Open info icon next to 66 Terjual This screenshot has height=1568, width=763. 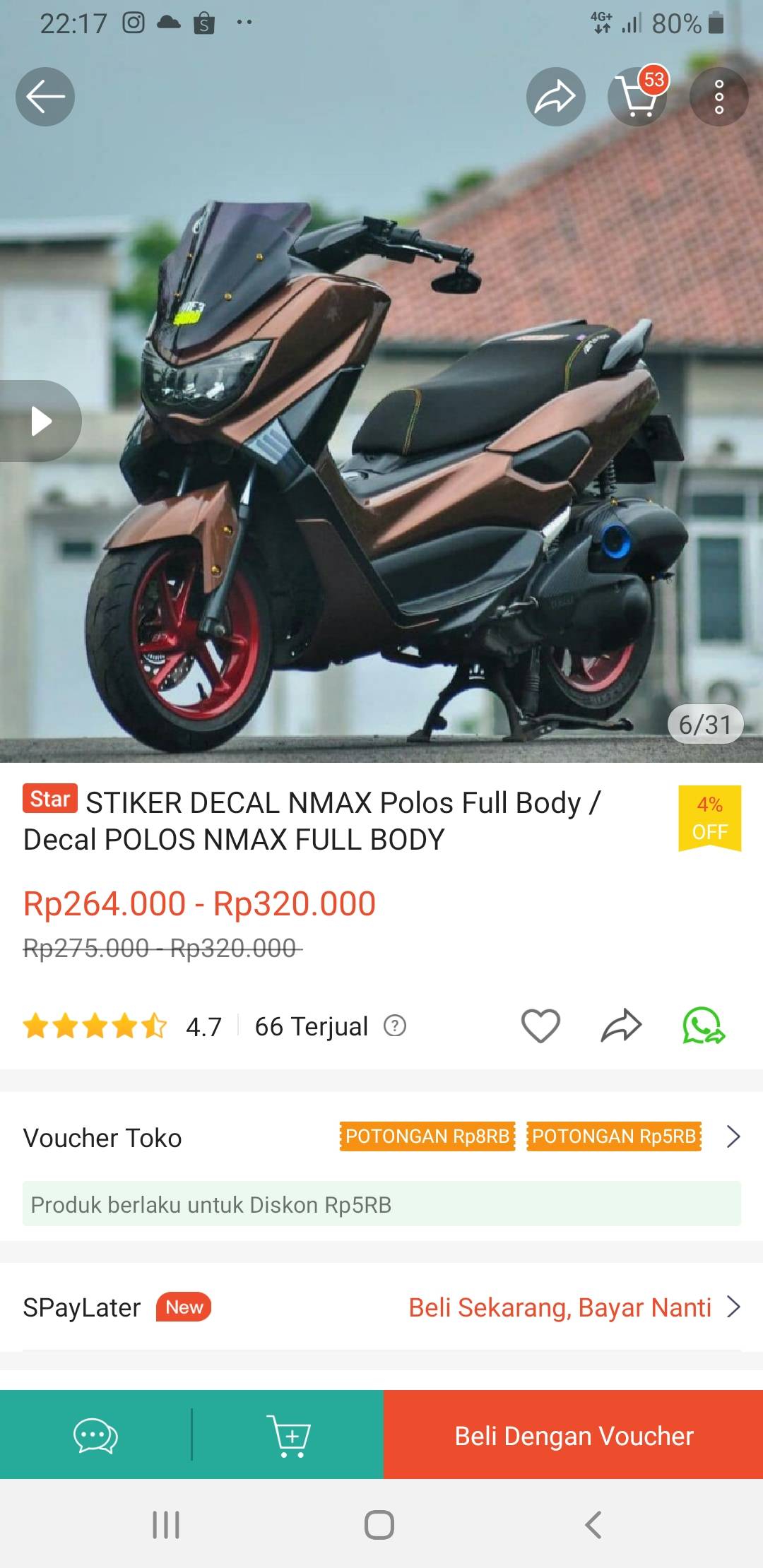[x=395, y=1026]
